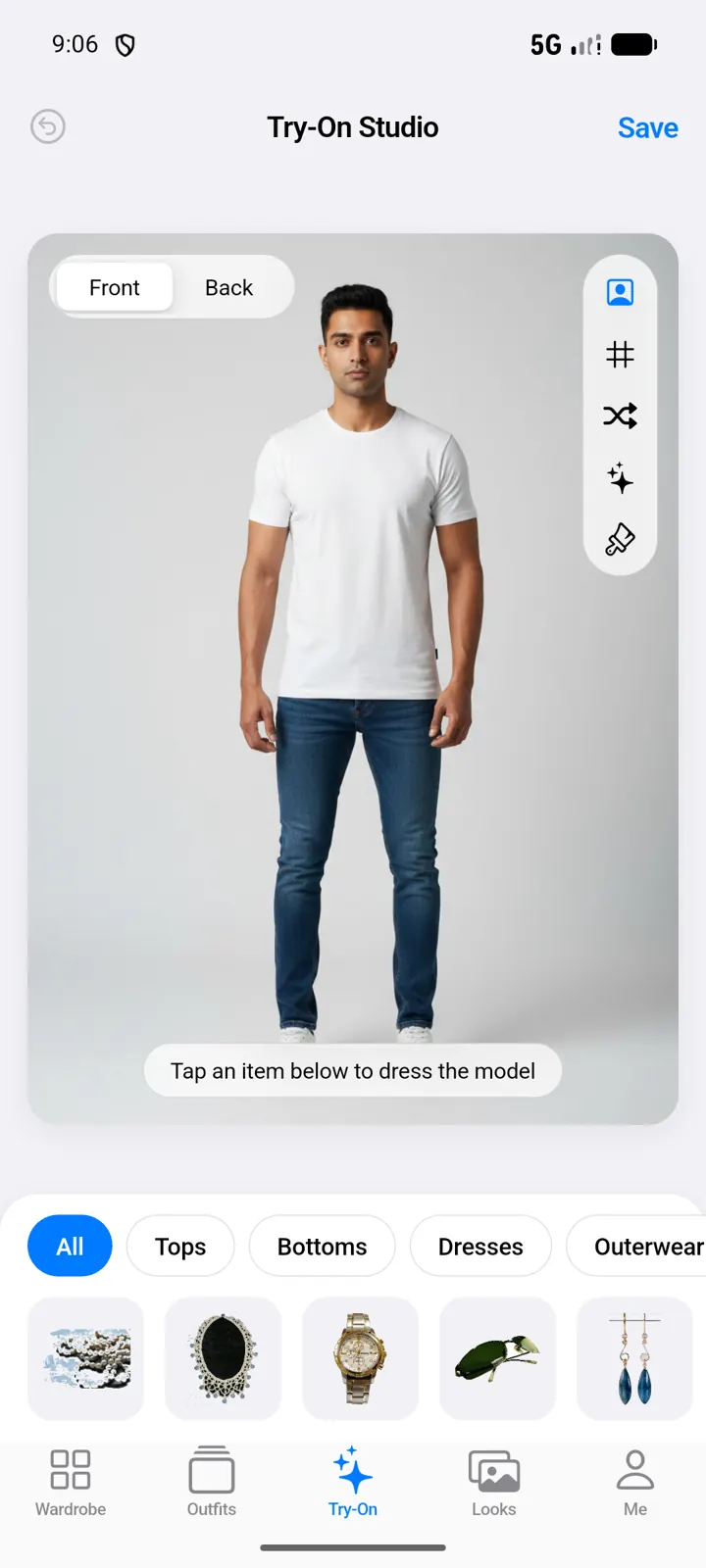Select the Outerwear chip
Screen dimensions: 706x1568
click(x=637, y=1246)
